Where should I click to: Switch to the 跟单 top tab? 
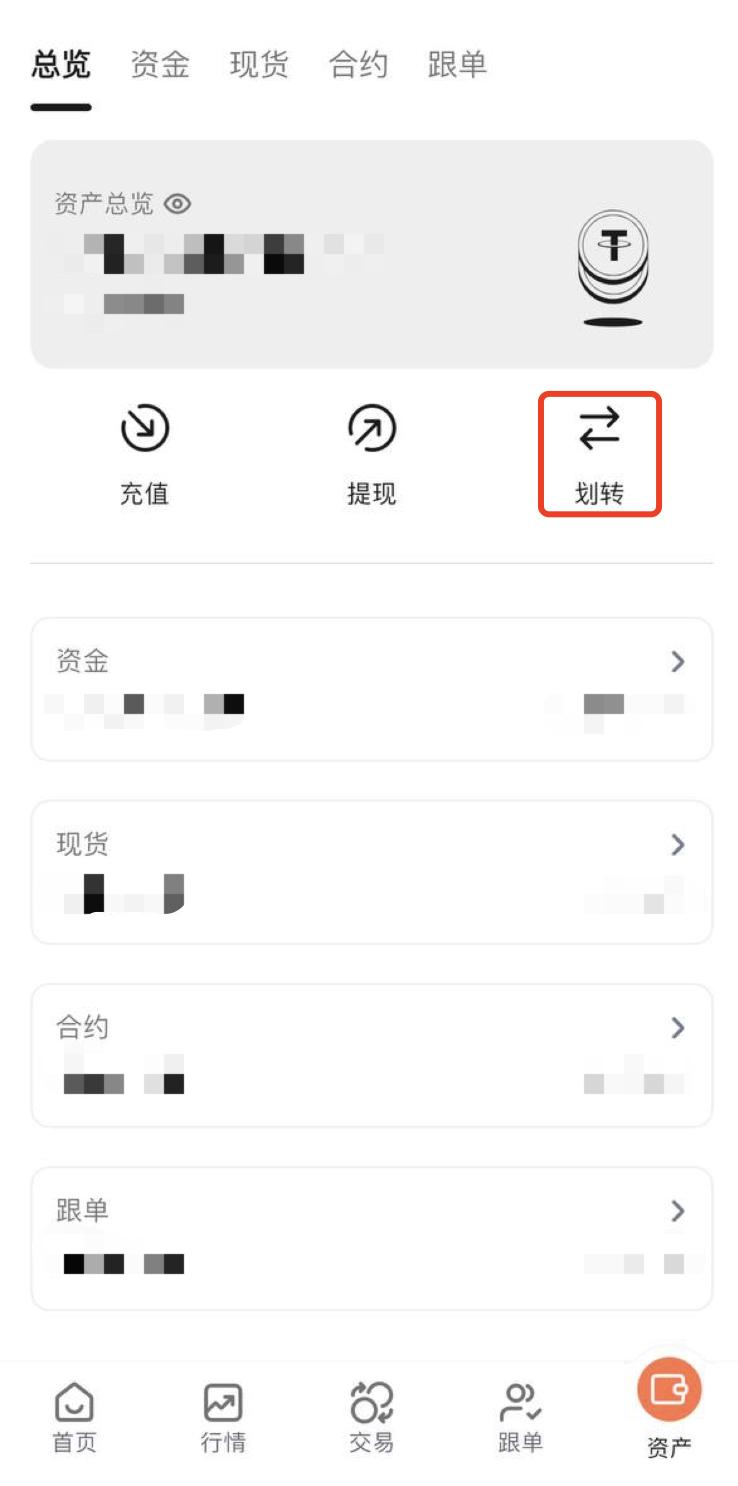(x=457, y=65)
